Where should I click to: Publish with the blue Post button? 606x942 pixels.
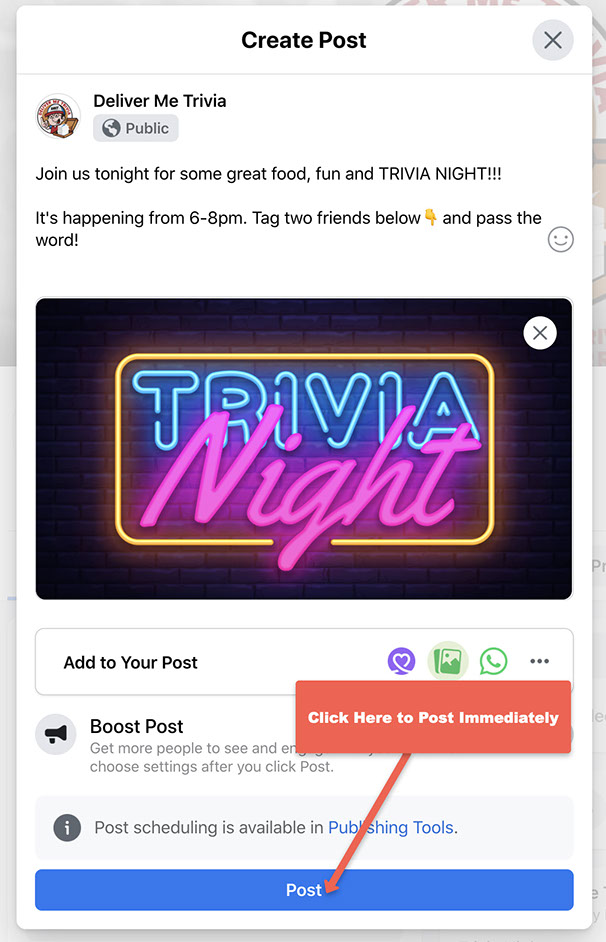point(304,889)
